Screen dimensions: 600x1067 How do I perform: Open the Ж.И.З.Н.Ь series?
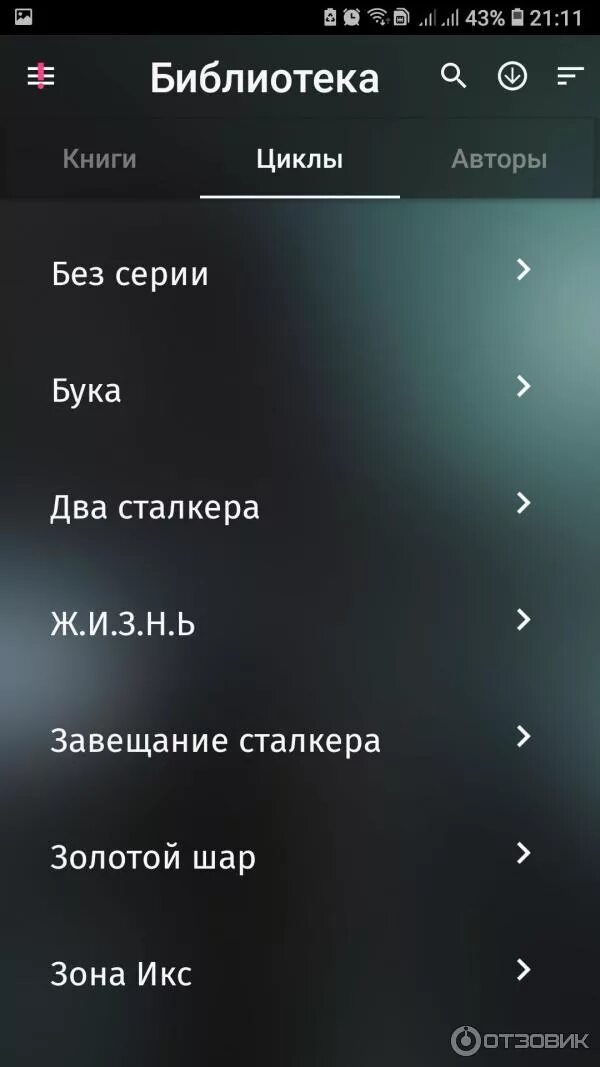pyautogui.click(x=300, y=623)
